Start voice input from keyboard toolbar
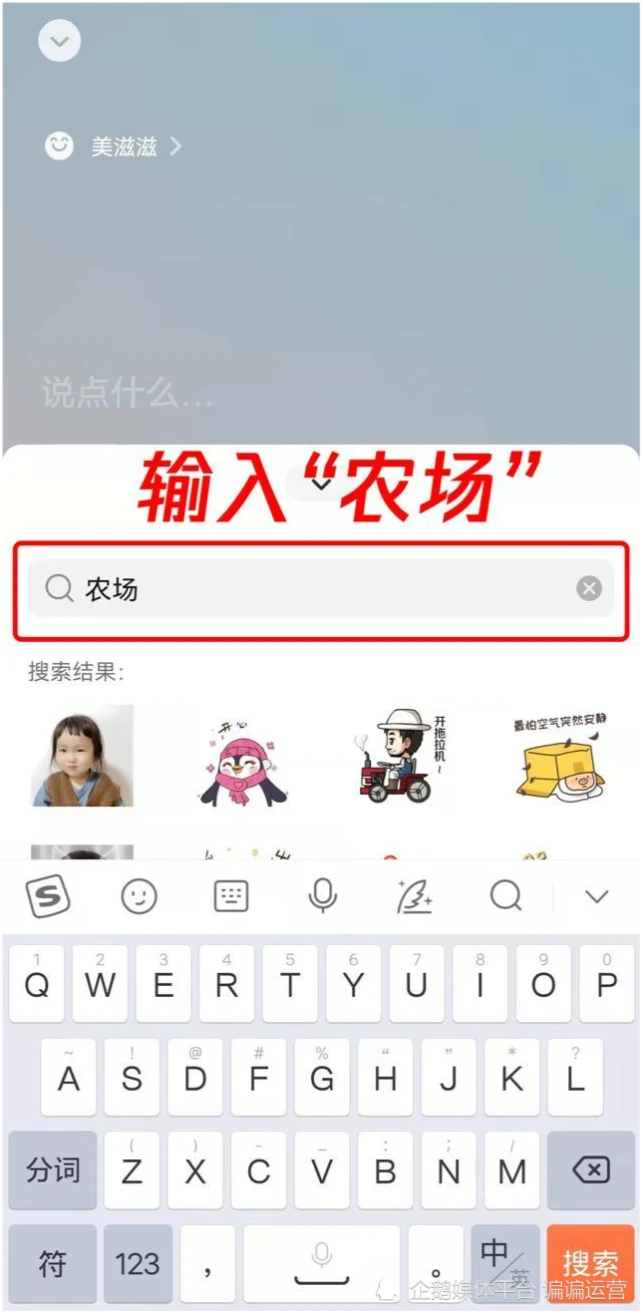Viewport: 641px width, 1312px height. (x=322, y=896)
